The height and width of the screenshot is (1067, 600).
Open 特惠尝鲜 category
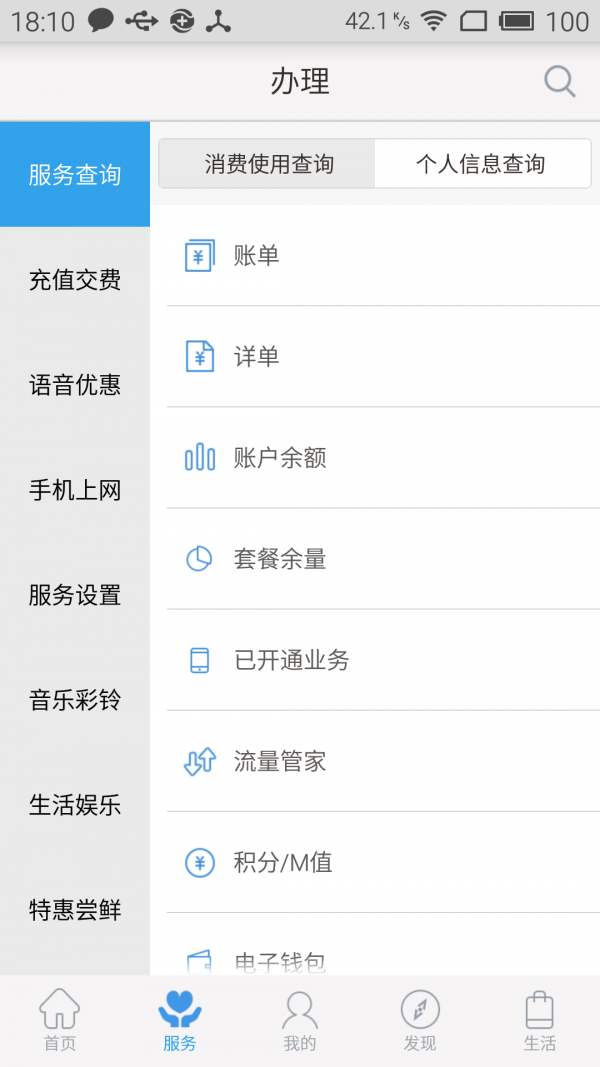(75, 910)
